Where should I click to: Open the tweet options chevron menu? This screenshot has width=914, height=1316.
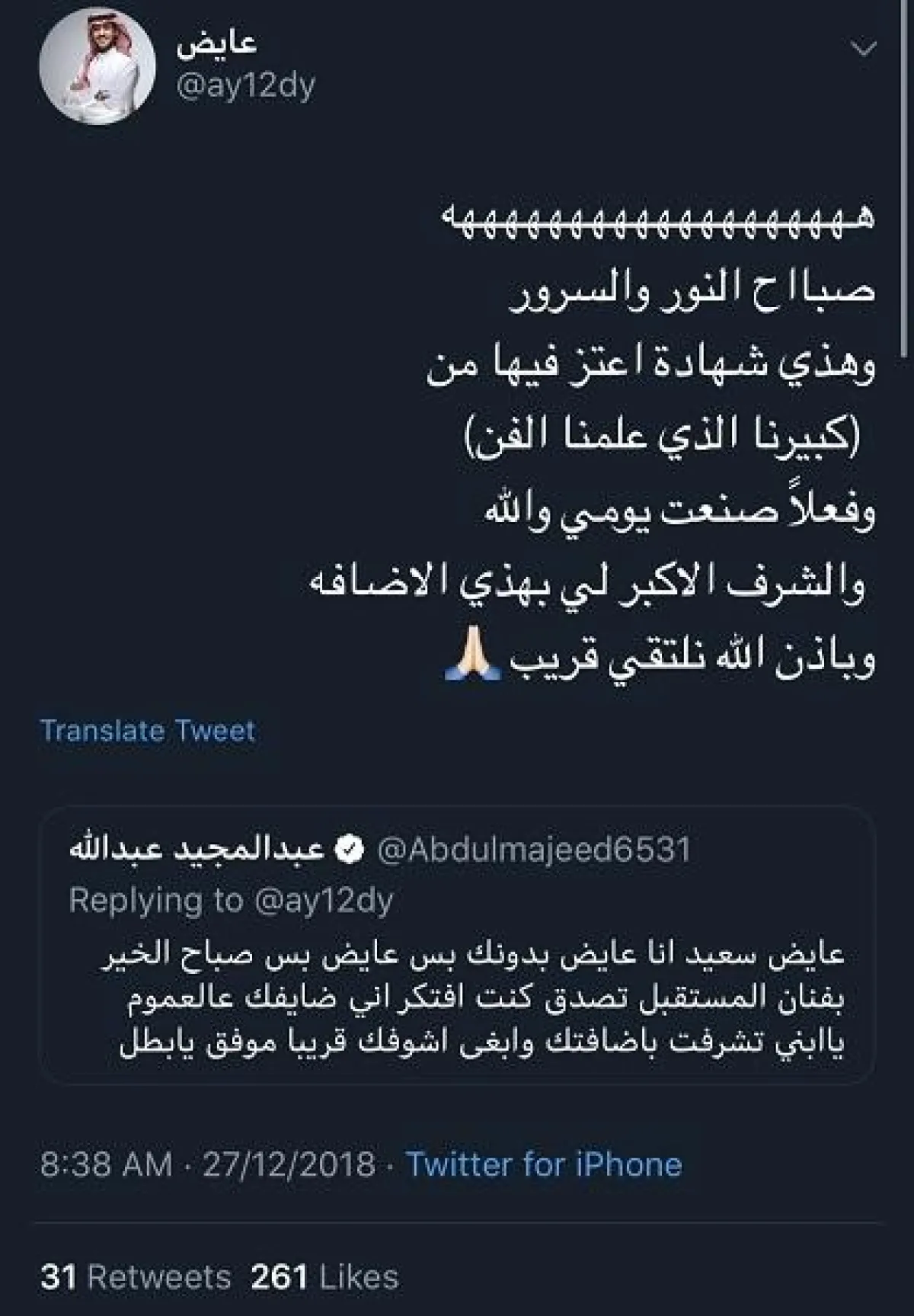tap(862, 50)
